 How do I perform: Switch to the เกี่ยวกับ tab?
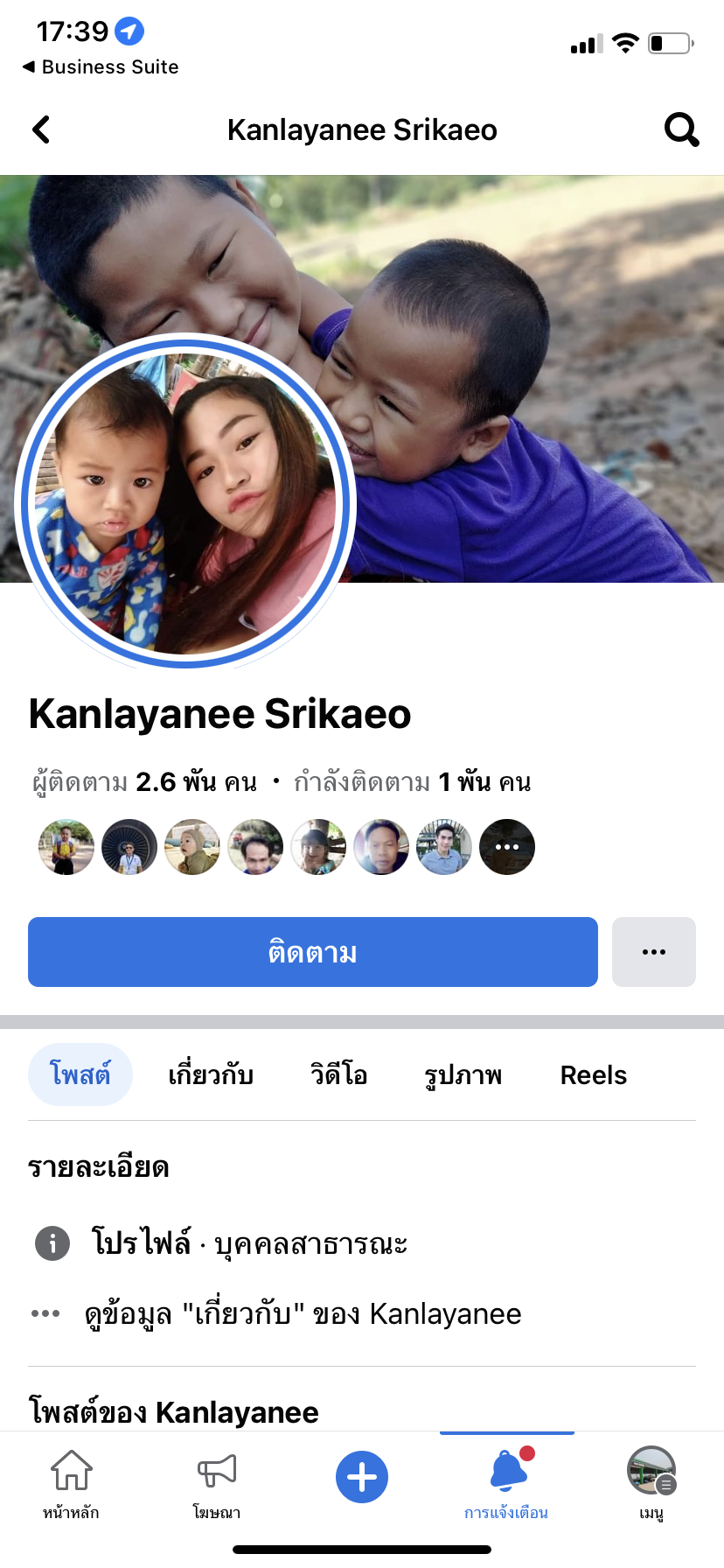pyautogui.click(x=211, y=1074)
